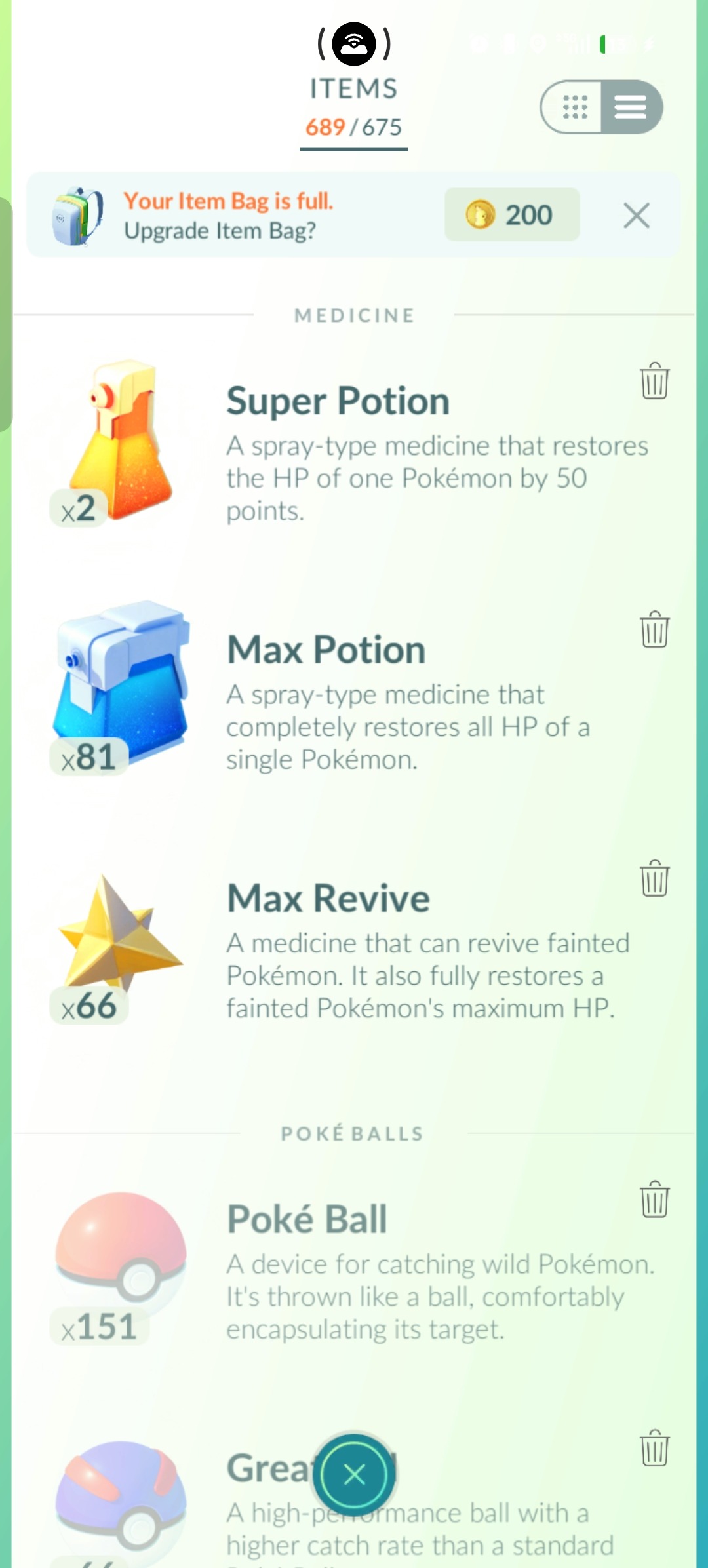Discard Max Potion with trash icon
Image resolution: width=708 pixels, height=1568 pixels.
click(x=654, y=629)
